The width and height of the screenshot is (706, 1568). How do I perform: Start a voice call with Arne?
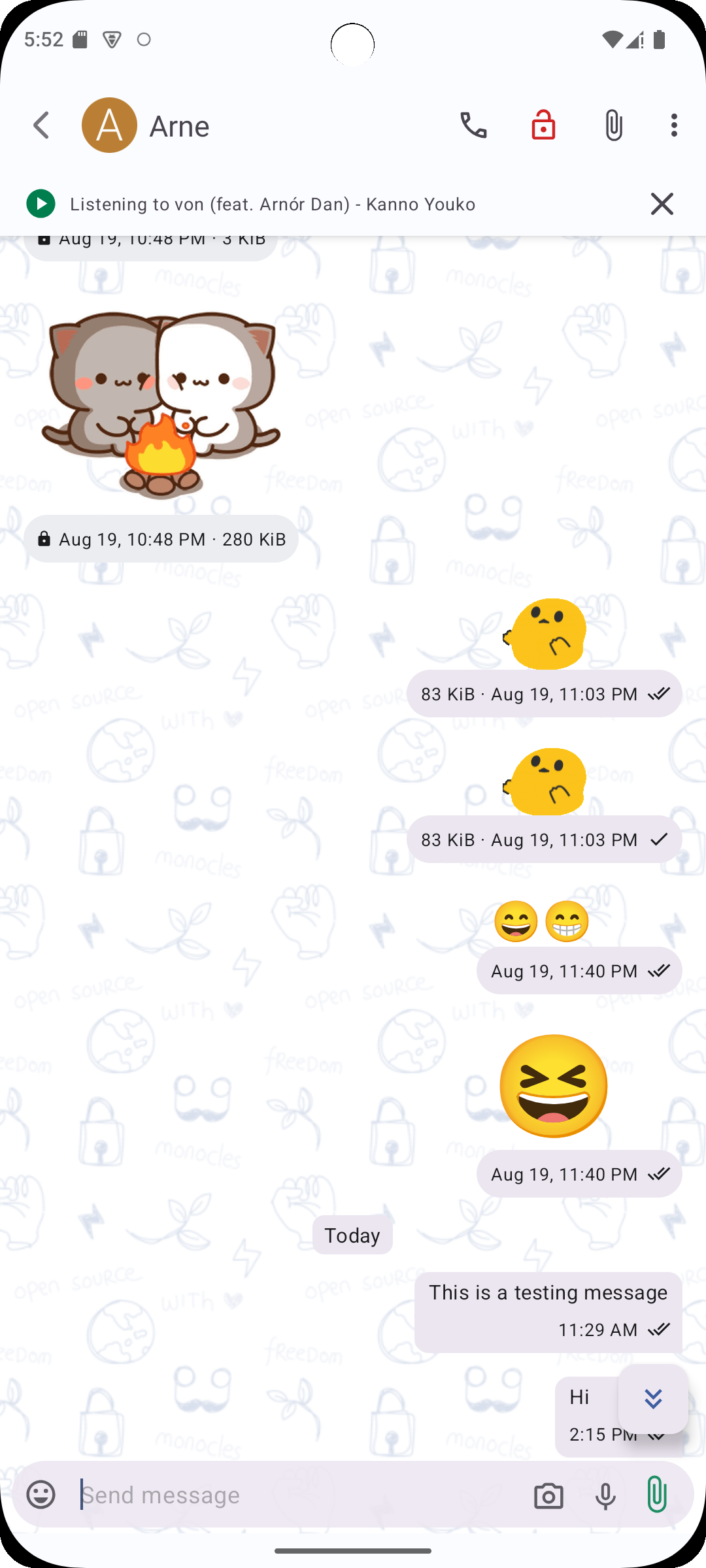(474, 125)
